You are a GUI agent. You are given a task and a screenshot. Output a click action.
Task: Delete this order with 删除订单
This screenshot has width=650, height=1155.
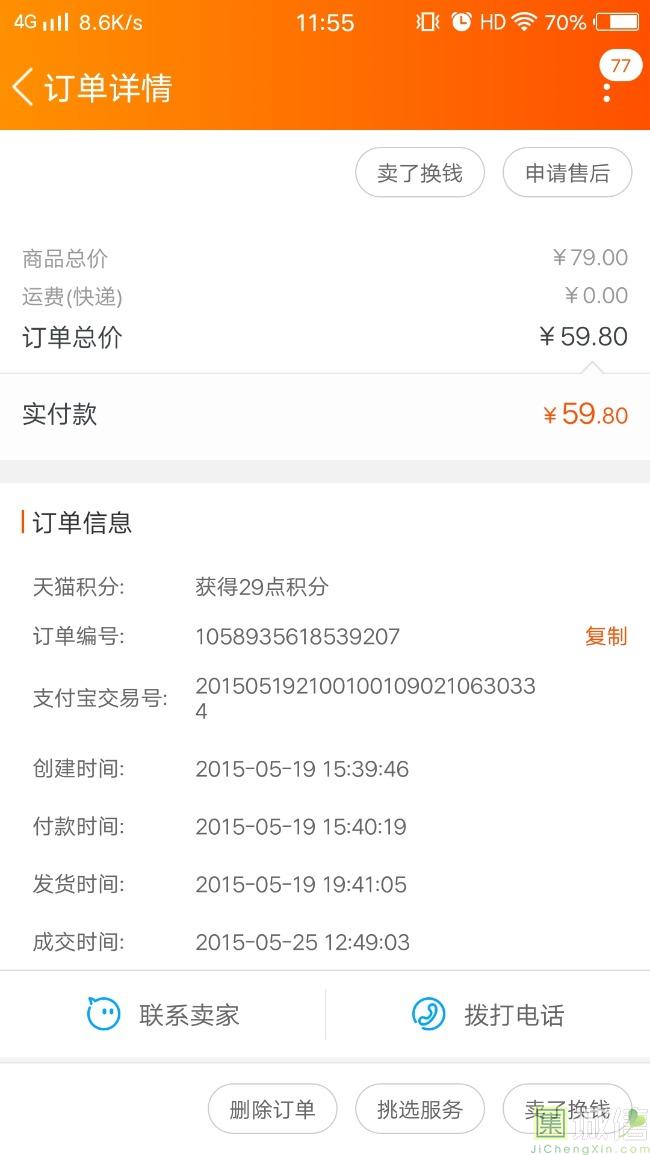pos(273,1109)
